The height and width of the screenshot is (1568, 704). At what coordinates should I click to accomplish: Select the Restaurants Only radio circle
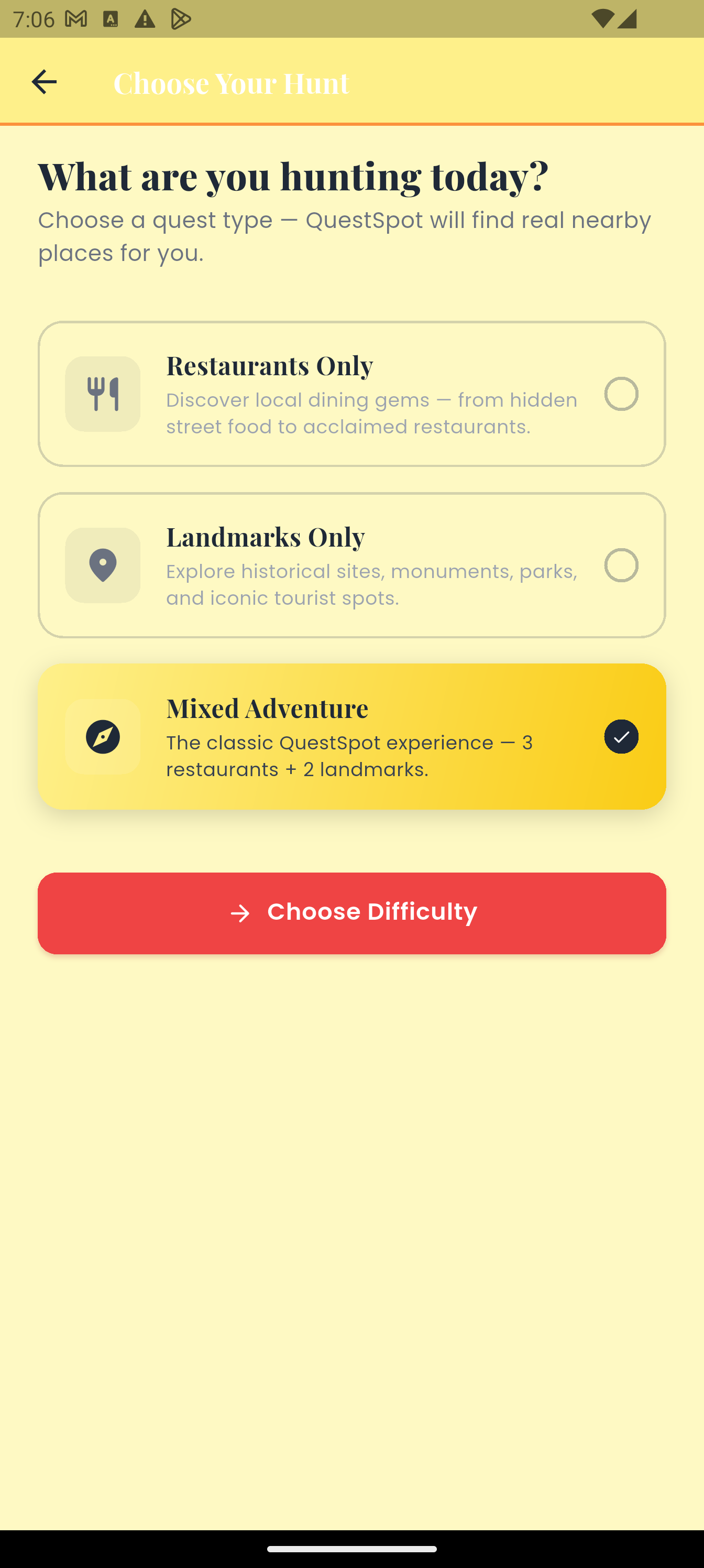point(621,394)
